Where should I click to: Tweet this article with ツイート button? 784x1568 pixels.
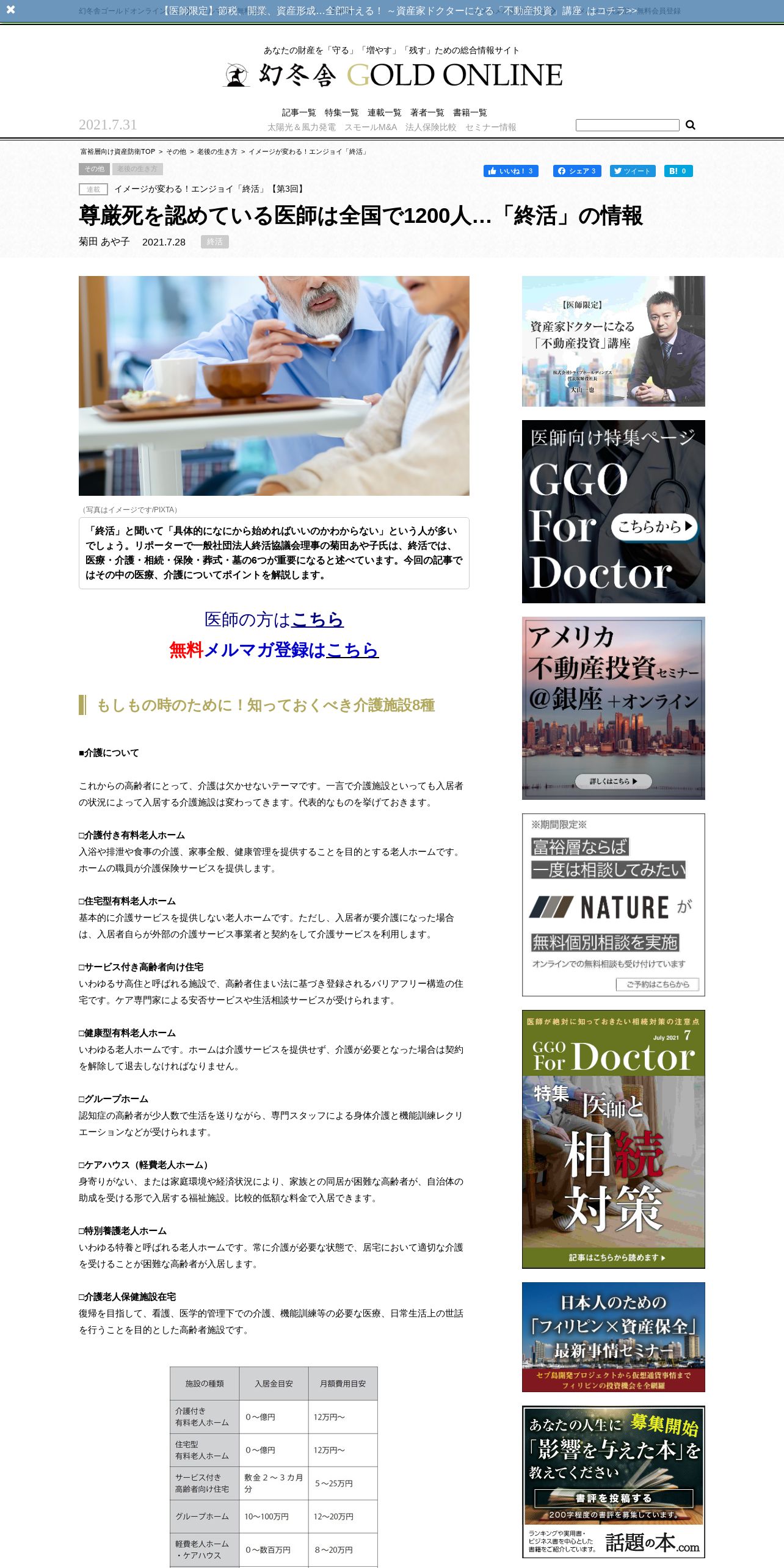pos(633,171)
